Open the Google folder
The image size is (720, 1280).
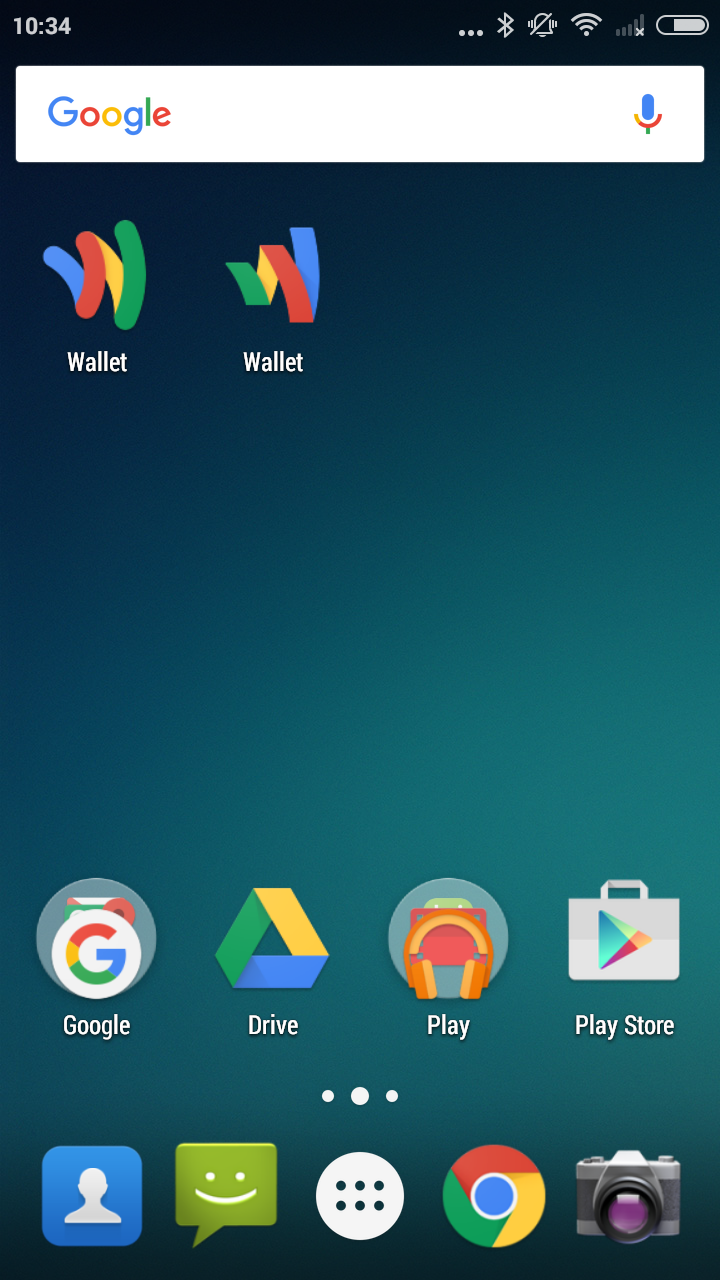tap(96, 938)
